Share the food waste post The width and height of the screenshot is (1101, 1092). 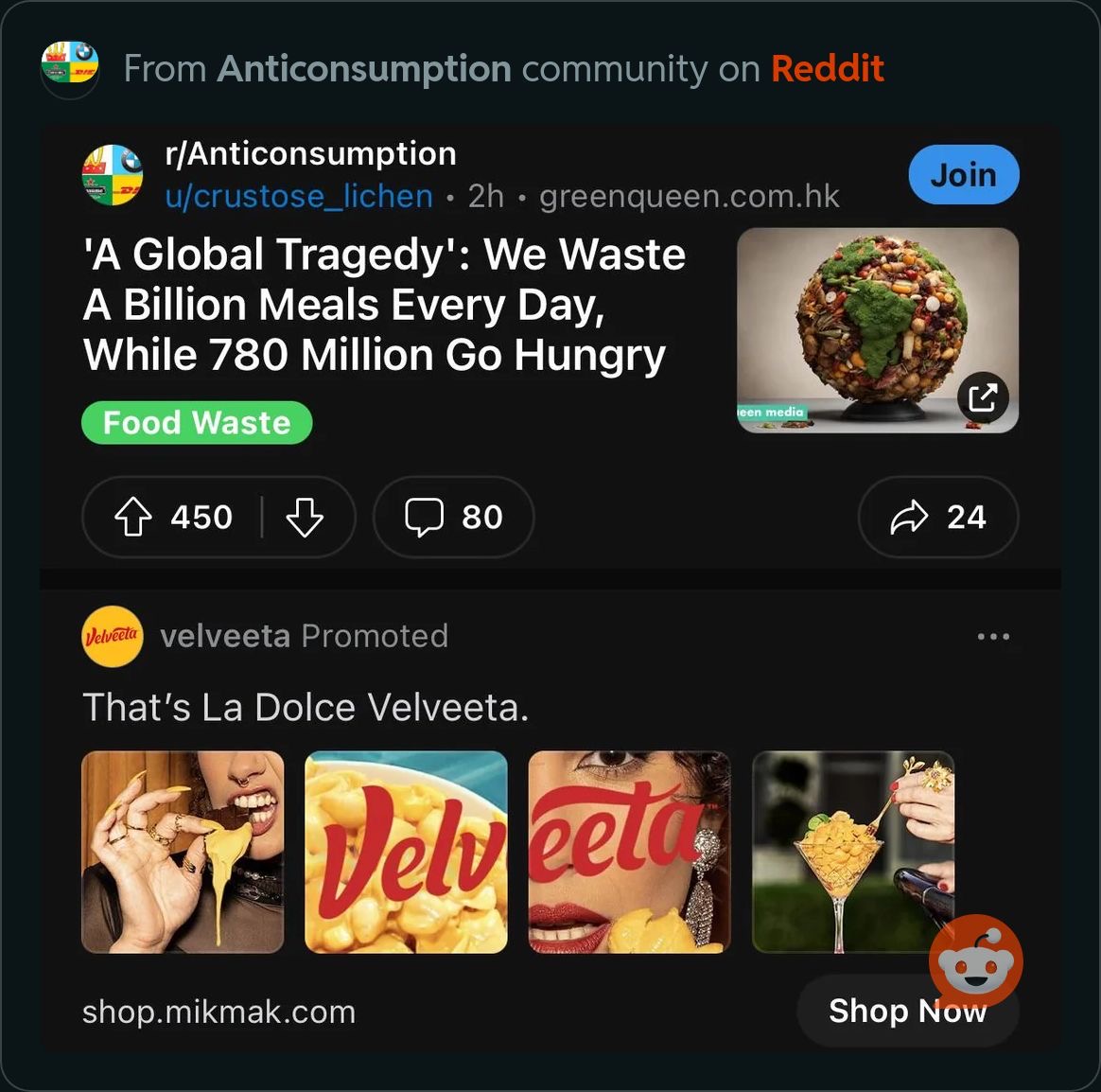(937, 518)
